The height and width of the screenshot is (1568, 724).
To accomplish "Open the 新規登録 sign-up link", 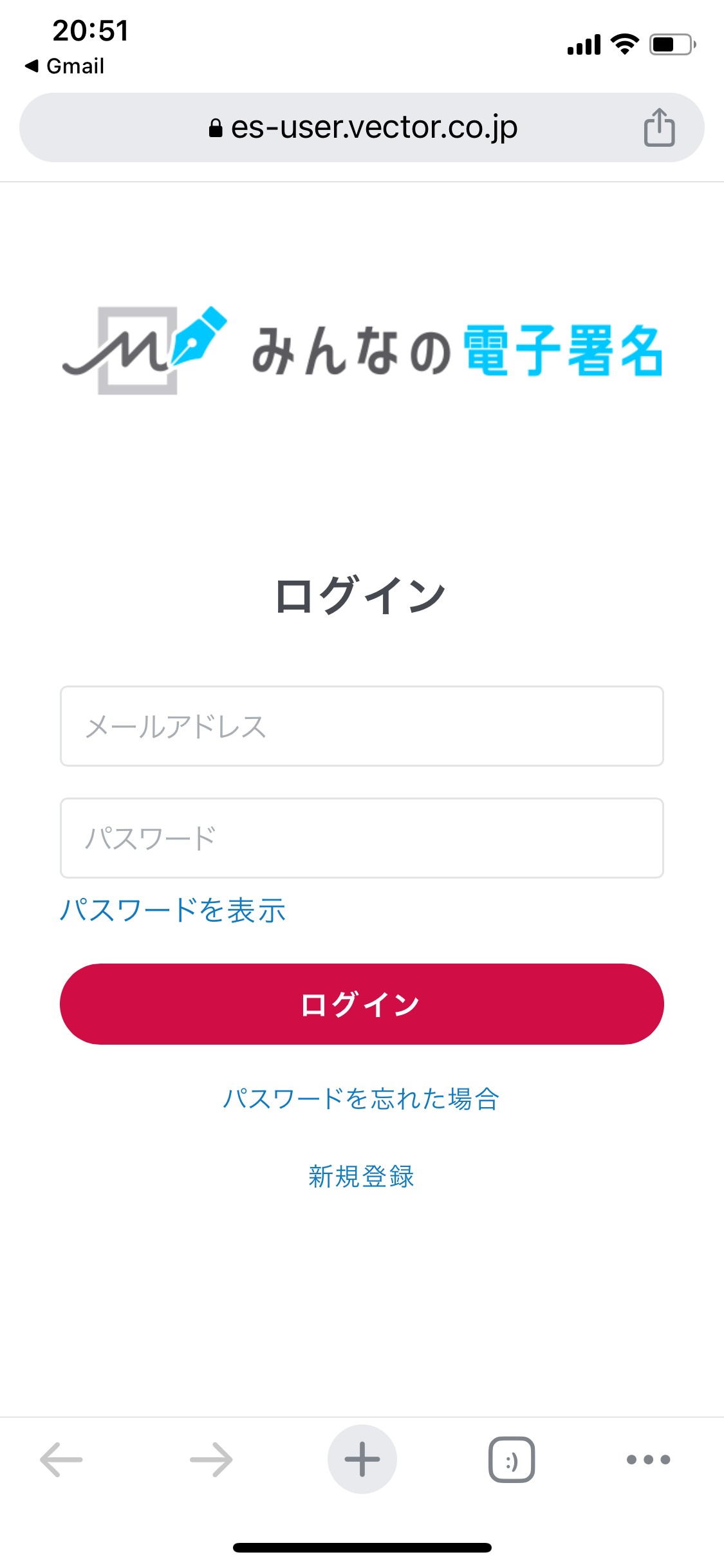I will click(362, 1177).
